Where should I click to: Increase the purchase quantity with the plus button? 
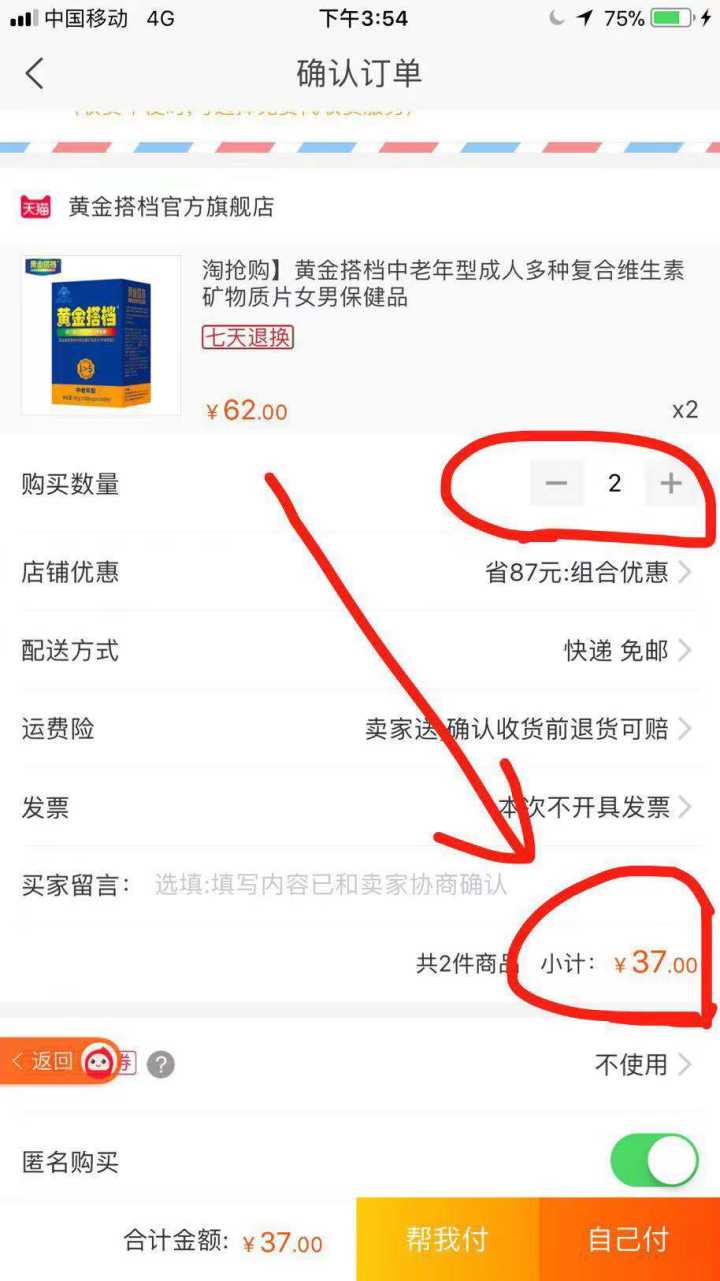click(x=670, y=484)
